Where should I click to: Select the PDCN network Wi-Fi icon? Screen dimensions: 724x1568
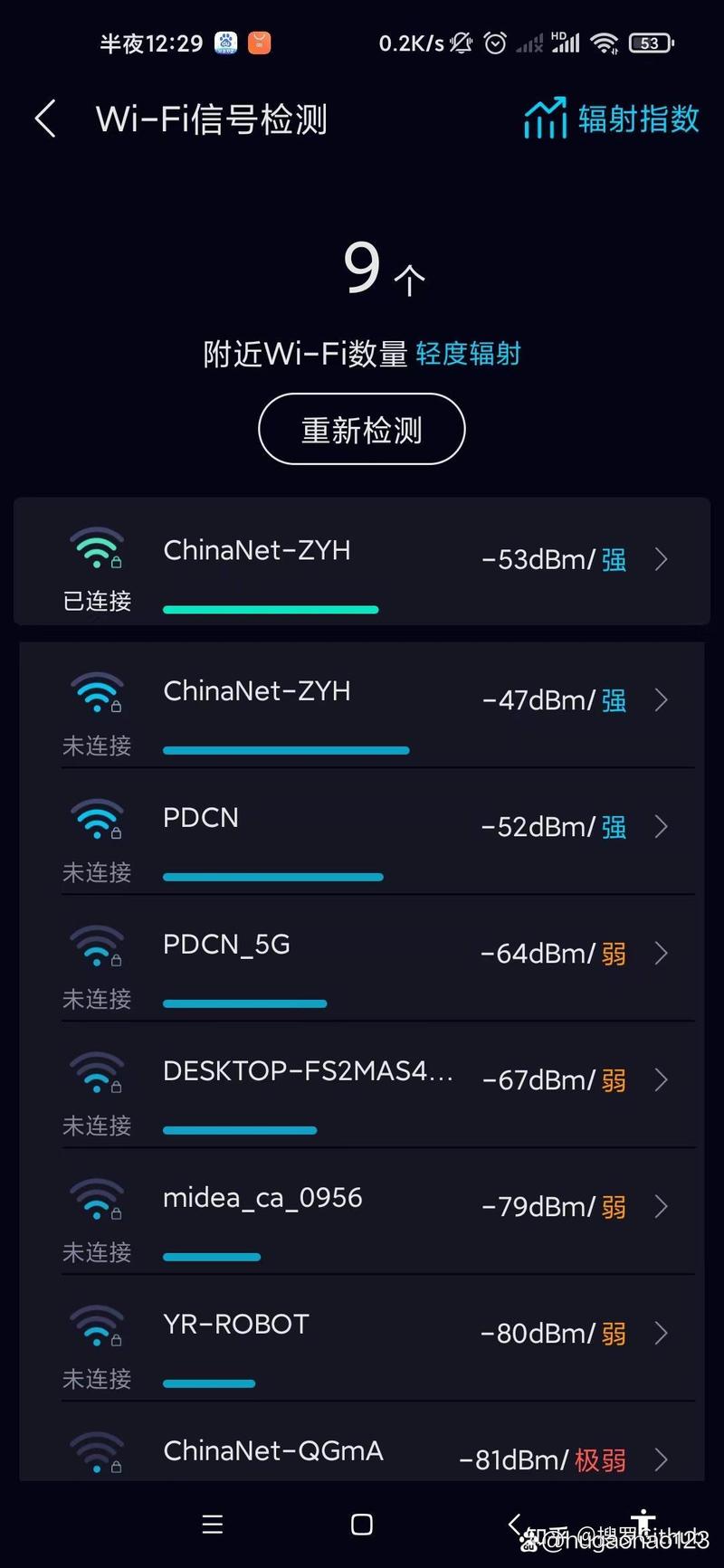96,819
